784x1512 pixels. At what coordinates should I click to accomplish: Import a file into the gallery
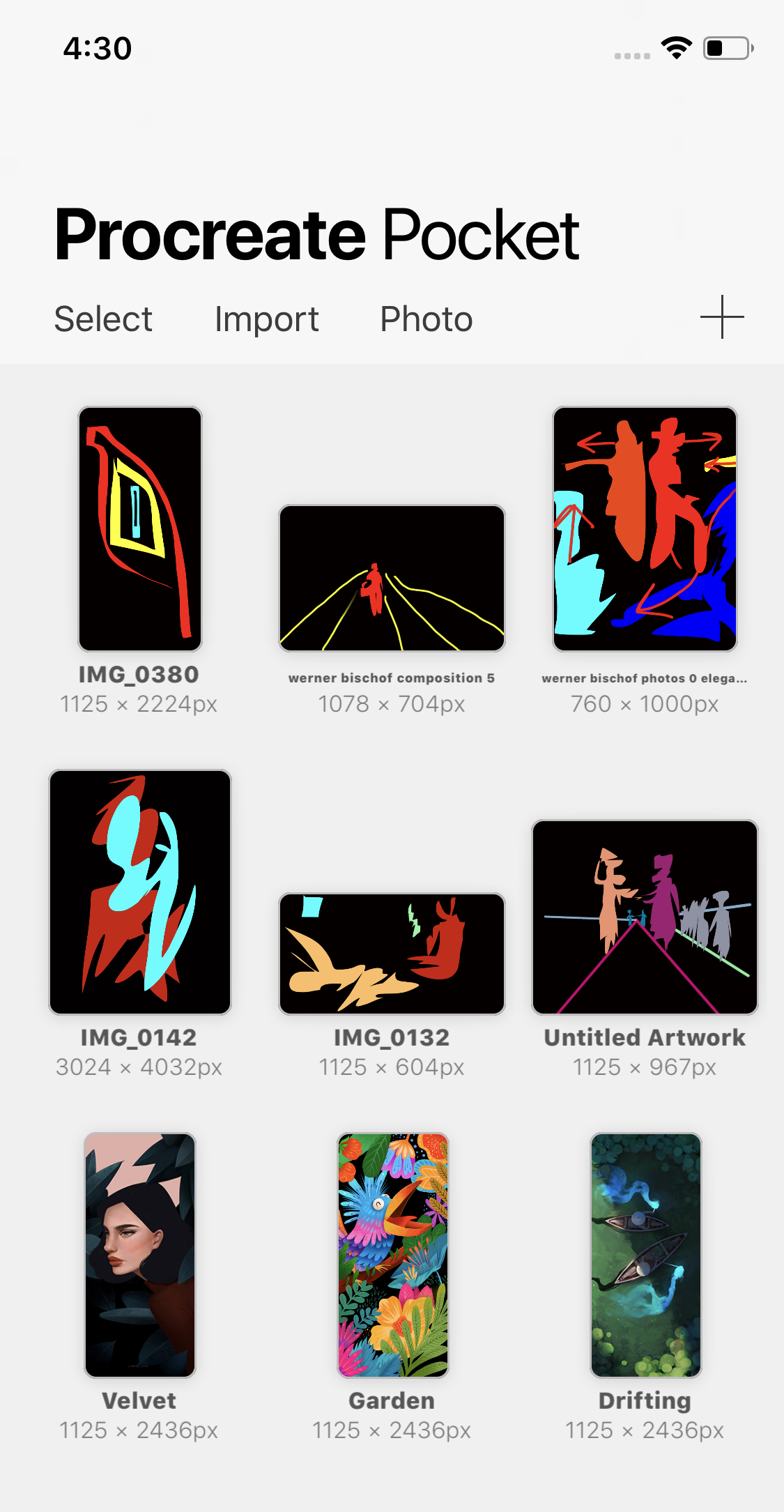(266, 319)
